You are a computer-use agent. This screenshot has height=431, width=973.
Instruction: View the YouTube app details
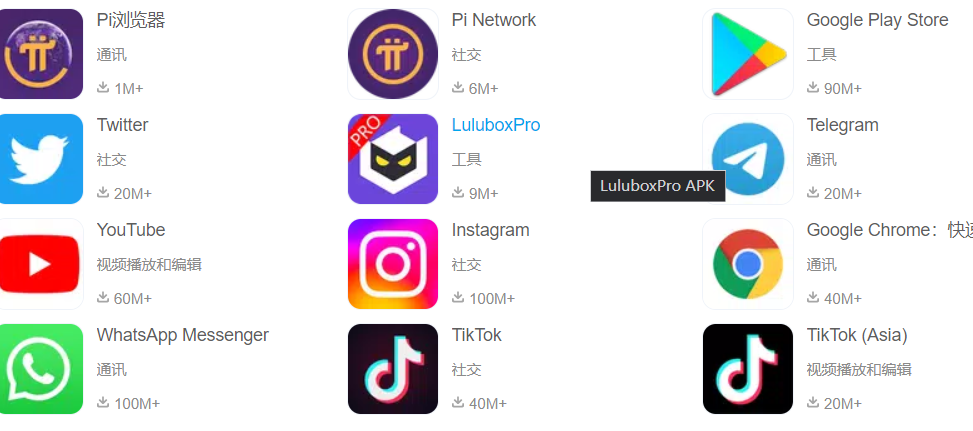click(130, 230)
